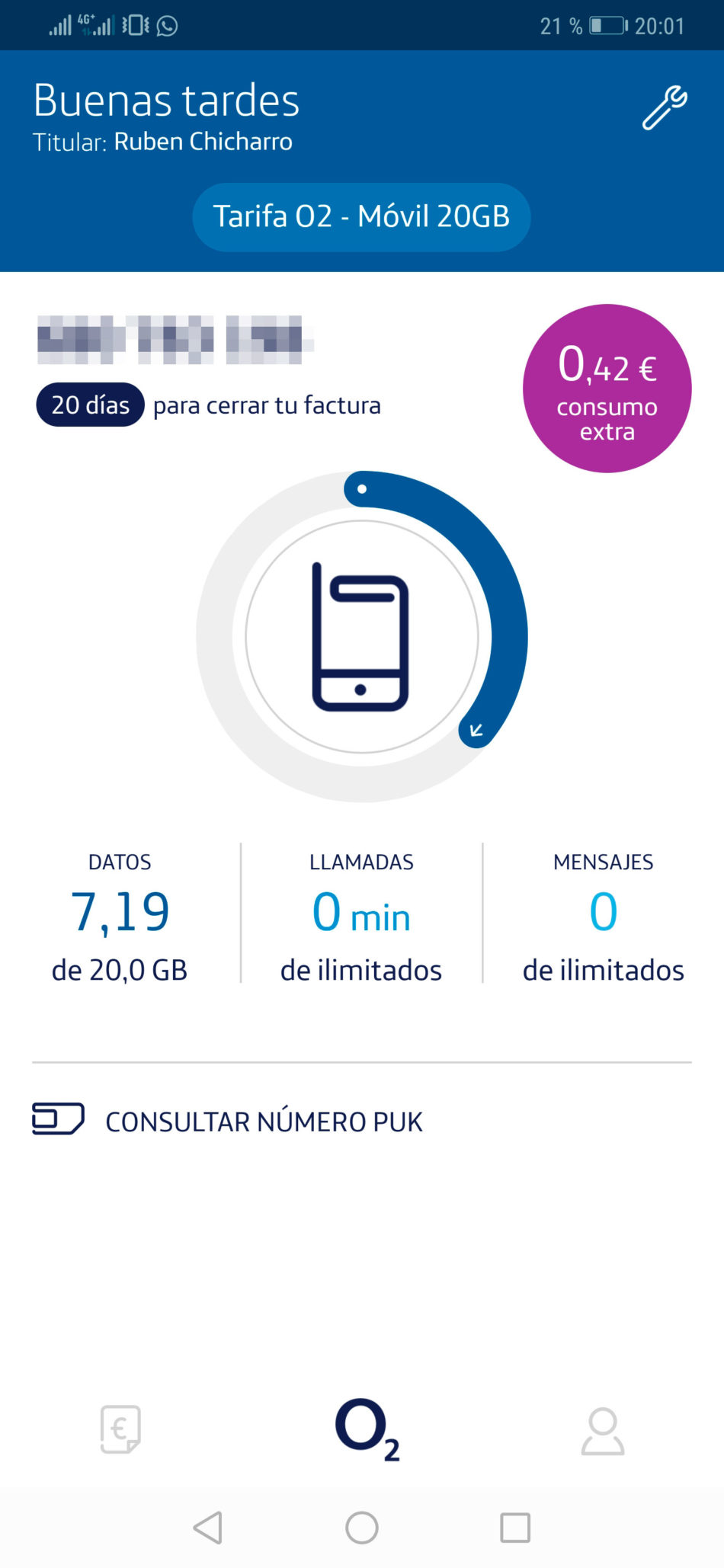Tap the MENSAJES counter showing 0

[603, 909]
